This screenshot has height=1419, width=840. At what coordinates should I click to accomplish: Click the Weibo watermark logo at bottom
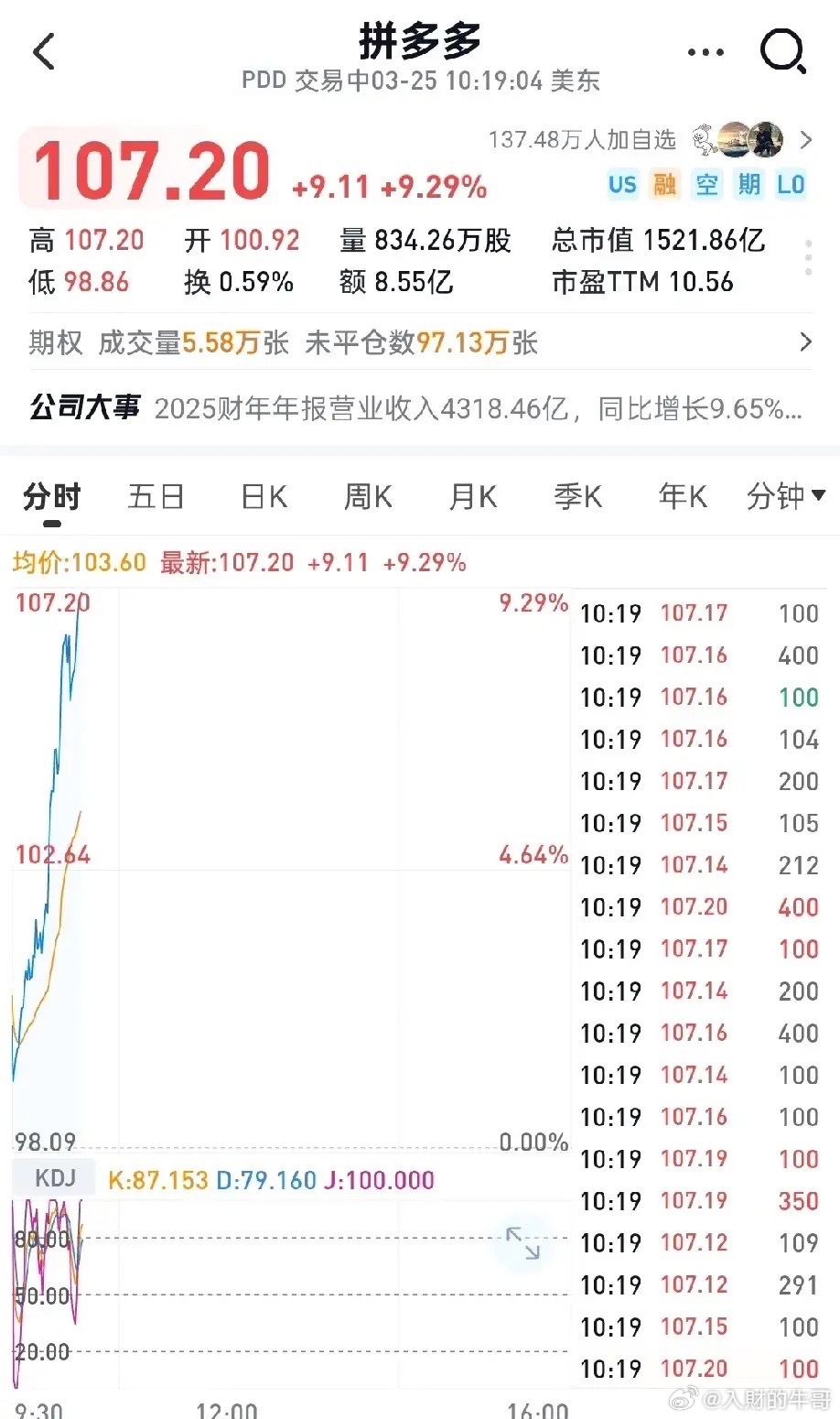[683, 1398]
